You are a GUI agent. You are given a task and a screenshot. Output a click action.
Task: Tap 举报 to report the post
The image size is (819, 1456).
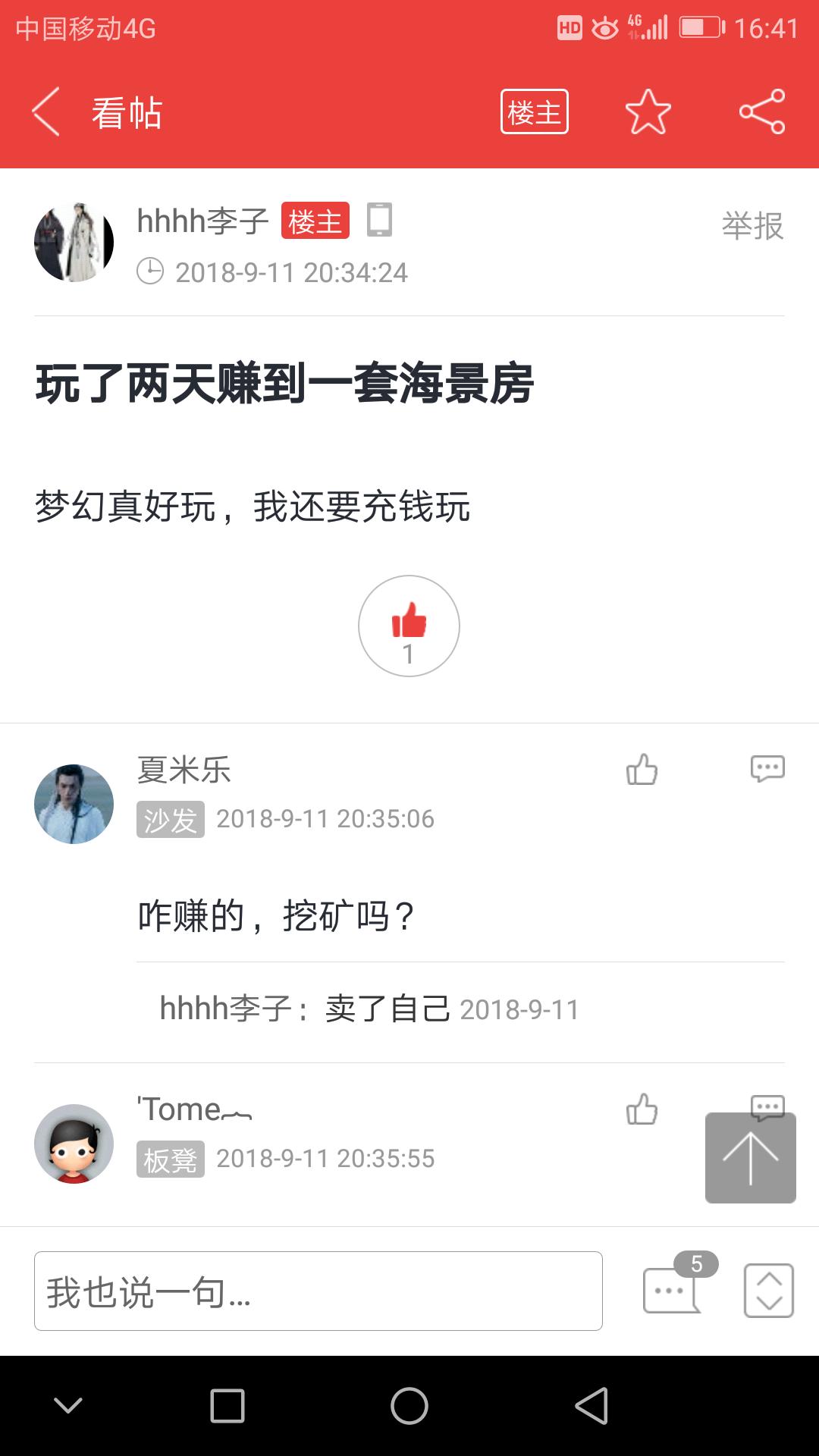click(x=752, y=226)
